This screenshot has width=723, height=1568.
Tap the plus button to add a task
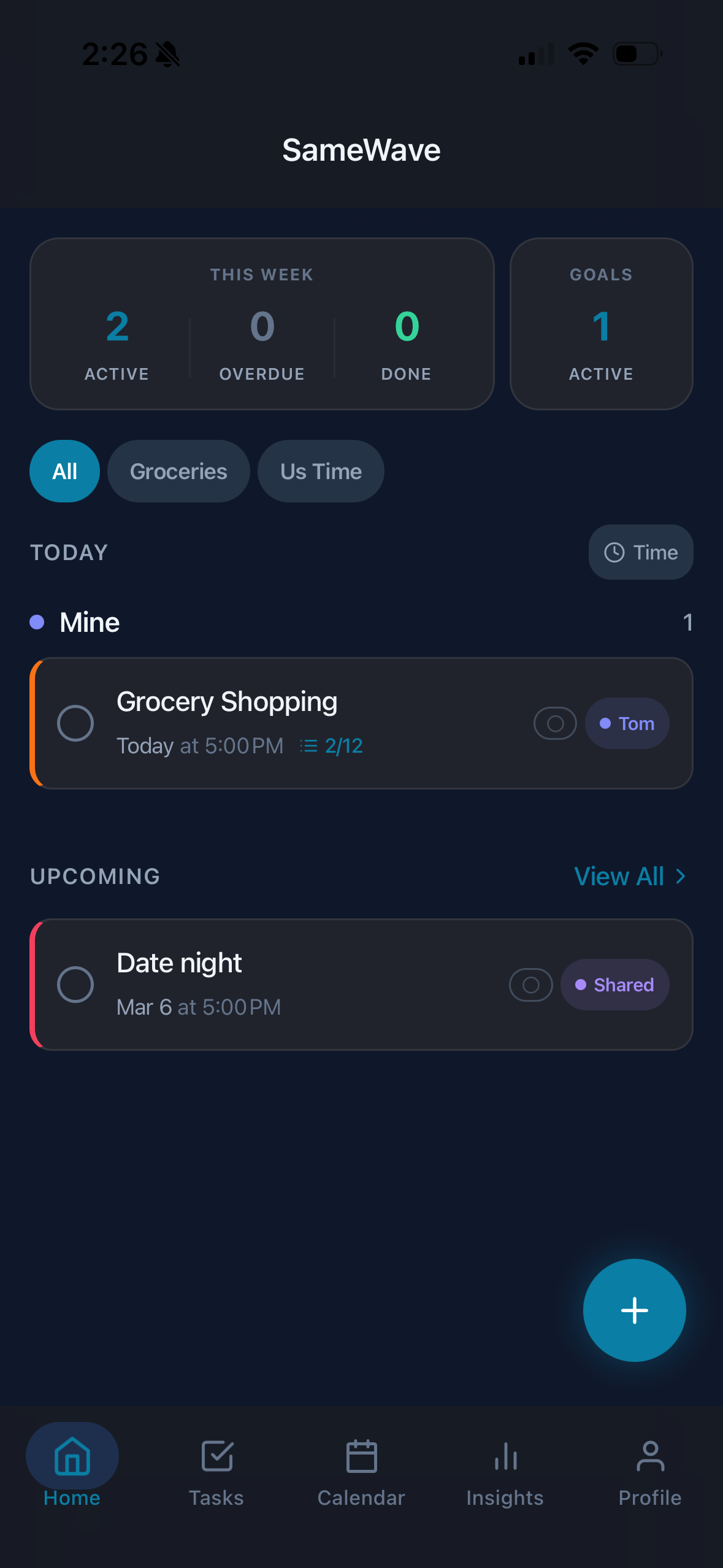click(x=634, y=1310)
